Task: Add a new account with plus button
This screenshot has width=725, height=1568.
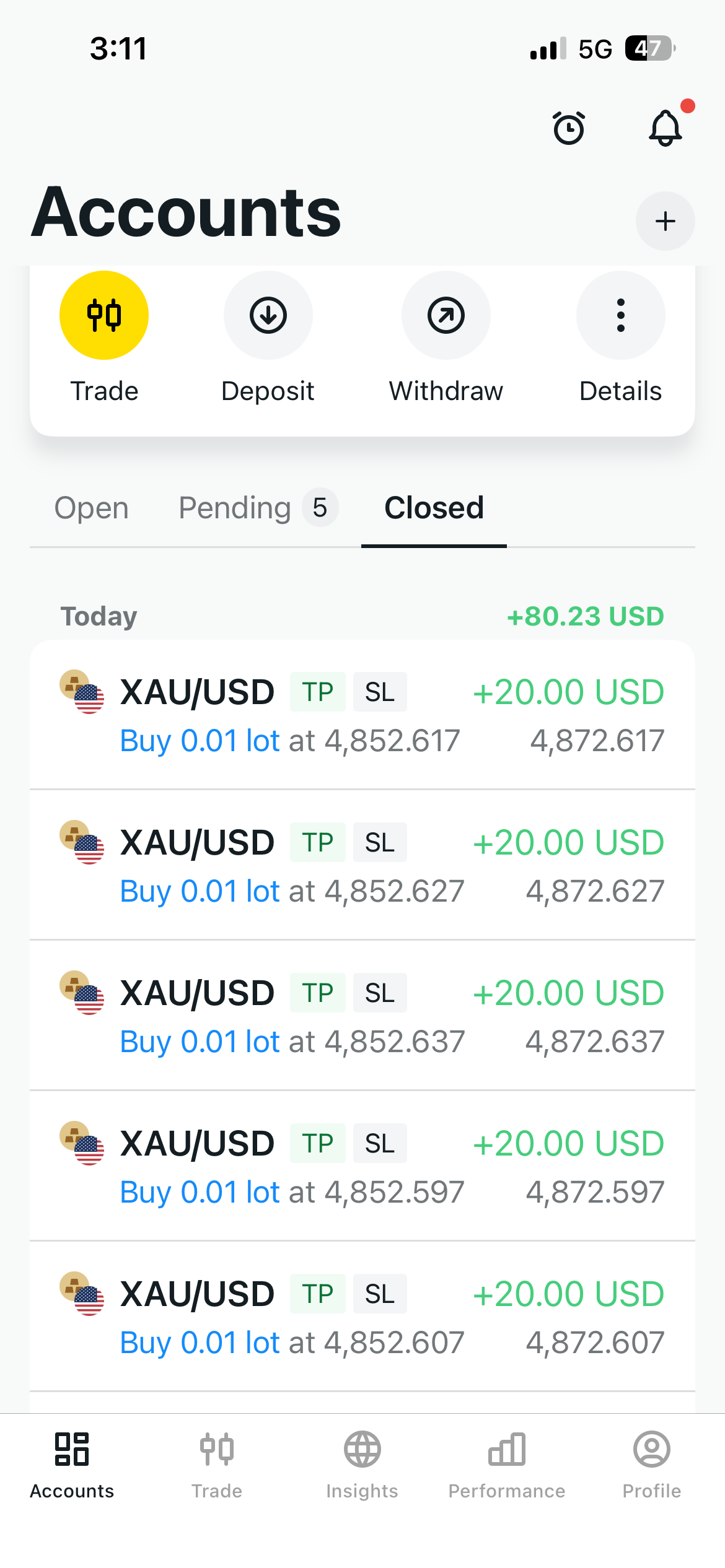Action: click(x=665, y=221)
